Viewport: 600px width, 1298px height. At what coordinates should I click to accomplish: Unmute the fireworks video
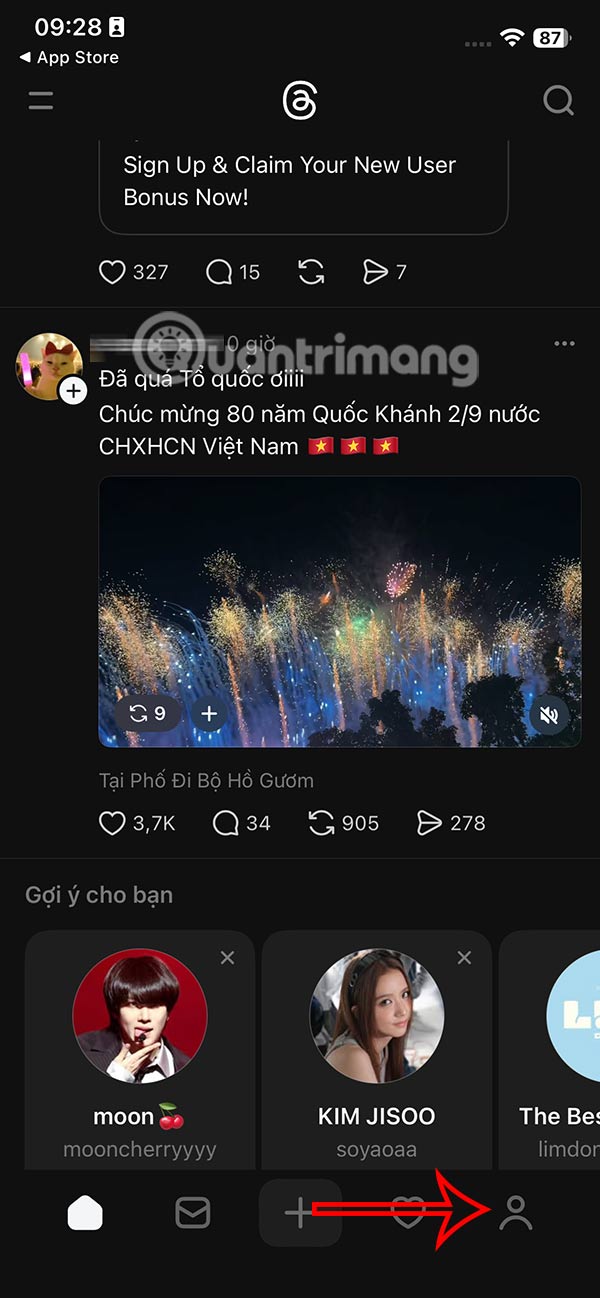(549, 714)
